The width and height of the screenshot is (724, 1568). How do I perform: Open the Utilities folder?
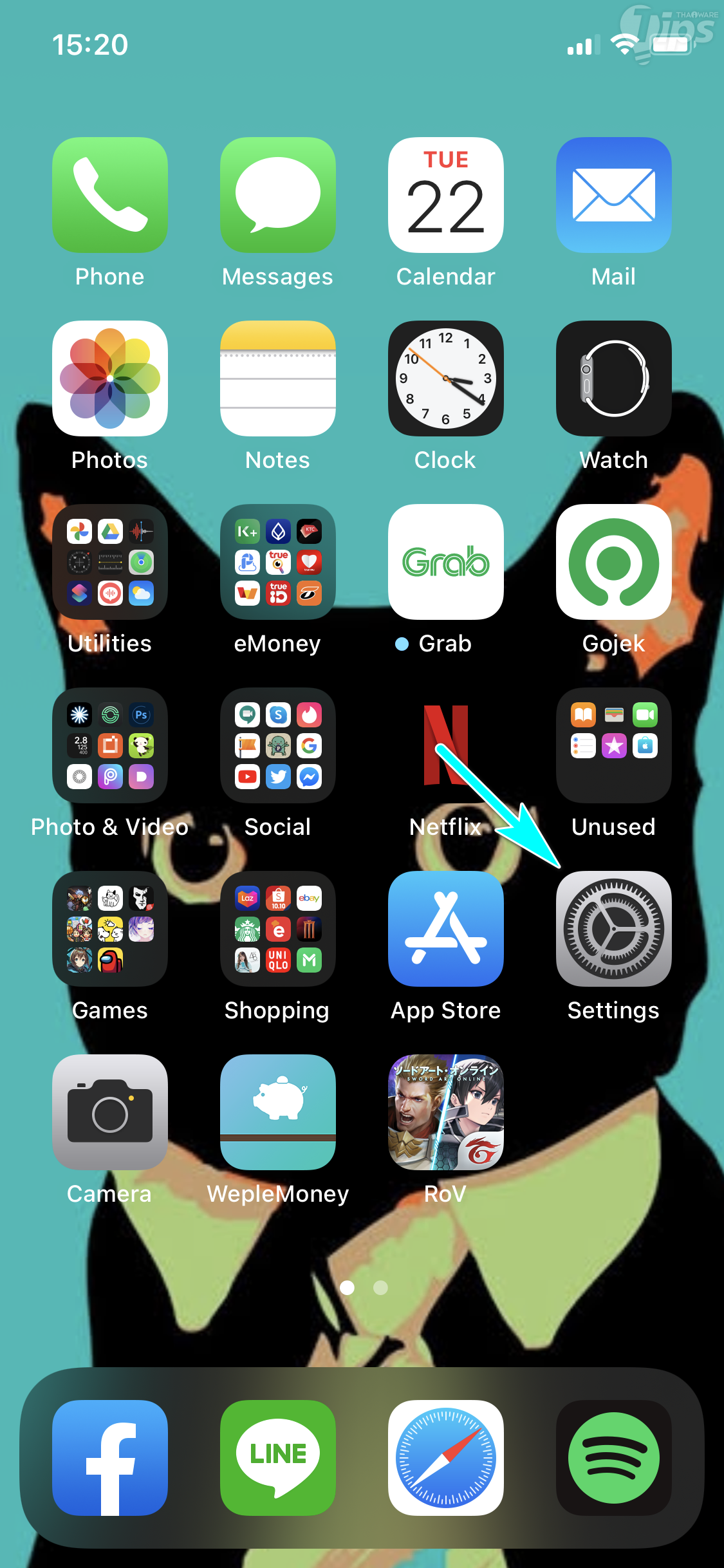[110, 562]
